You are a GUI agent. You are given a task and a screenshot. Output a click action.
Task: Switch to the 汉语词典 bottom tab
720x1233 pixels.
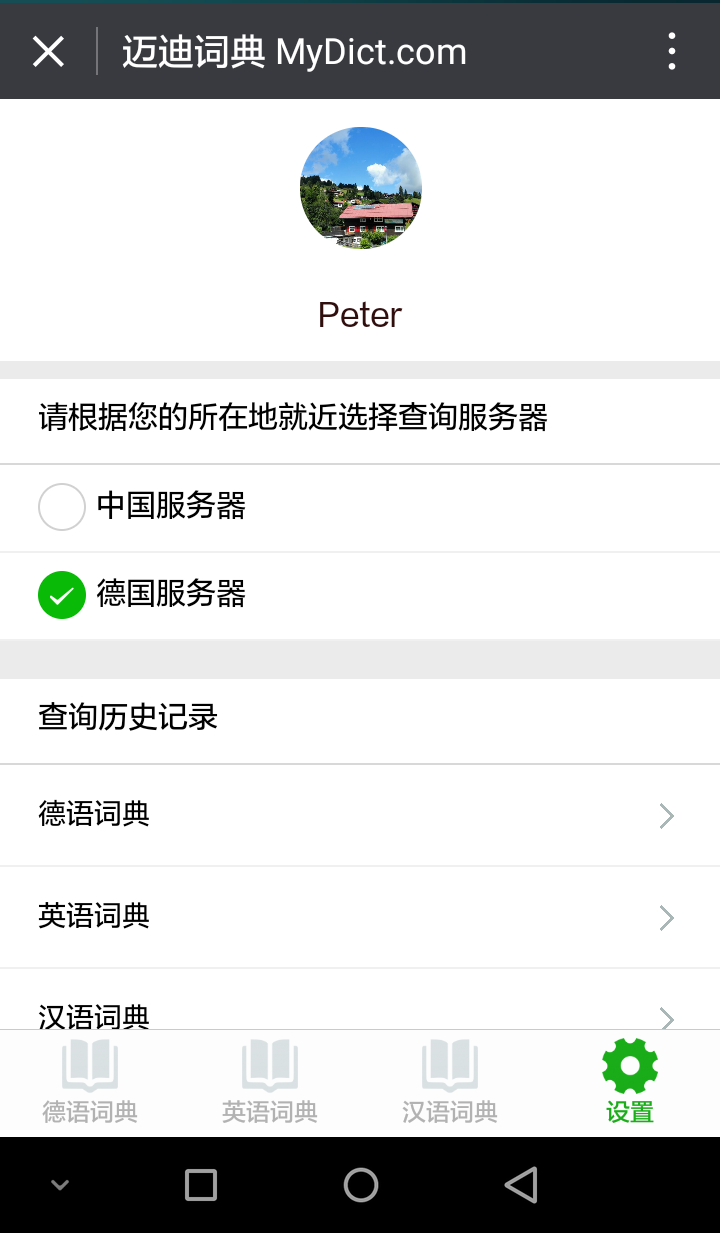click(x=450, y=1082)
